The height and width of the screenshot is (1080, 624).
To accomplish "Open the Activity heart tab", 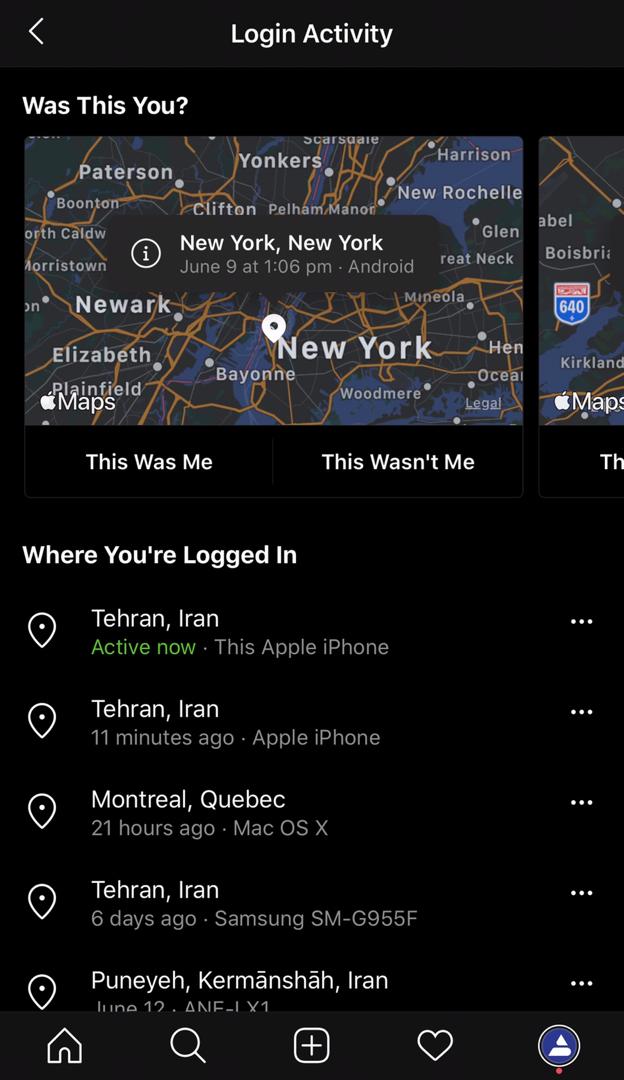I will click(x=435, y=1046).
